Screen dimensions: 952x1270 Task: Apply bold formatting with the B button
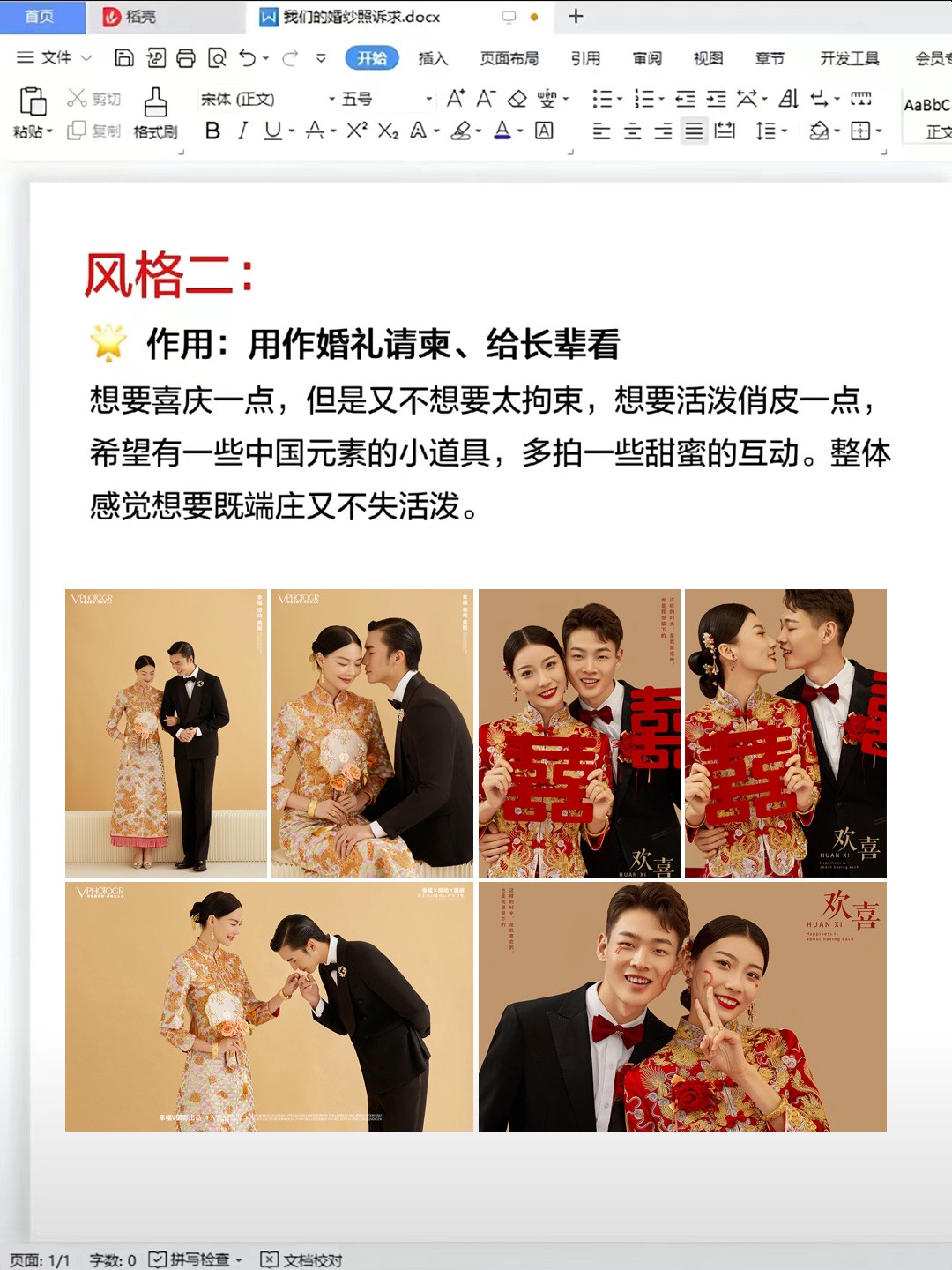[212, 131]
